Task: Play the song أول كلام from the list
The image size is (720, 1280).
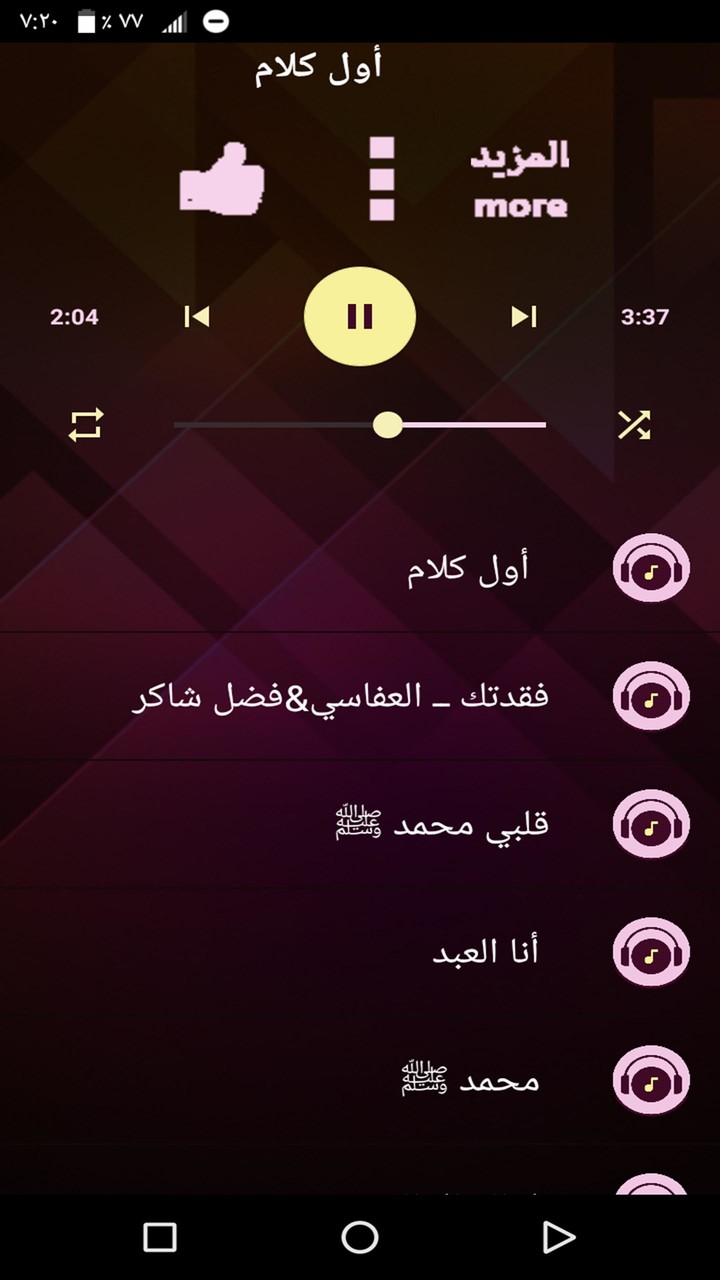Action: (467, 569)
